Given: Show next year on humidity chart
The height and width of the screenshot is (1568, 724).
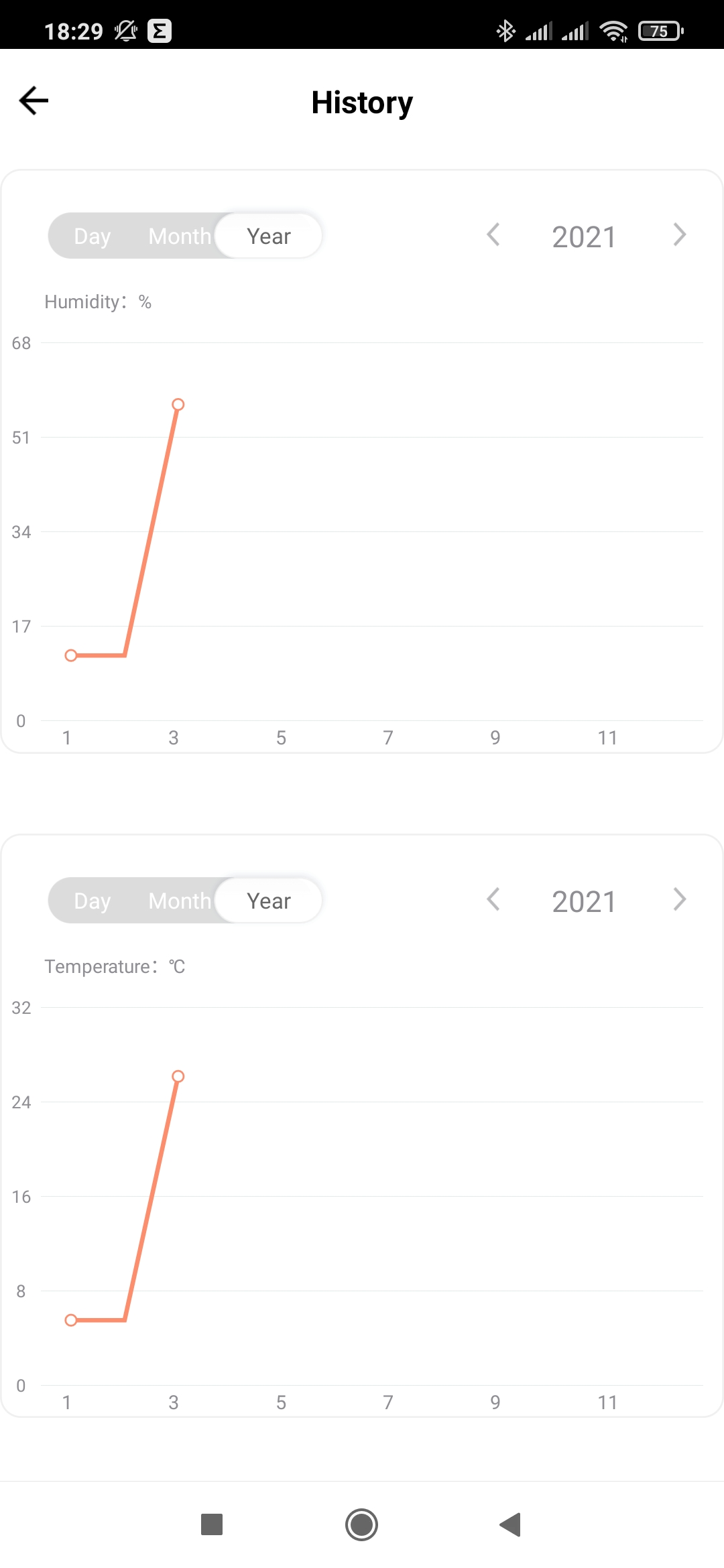Looking at the screenshot, I should (680, 235).
